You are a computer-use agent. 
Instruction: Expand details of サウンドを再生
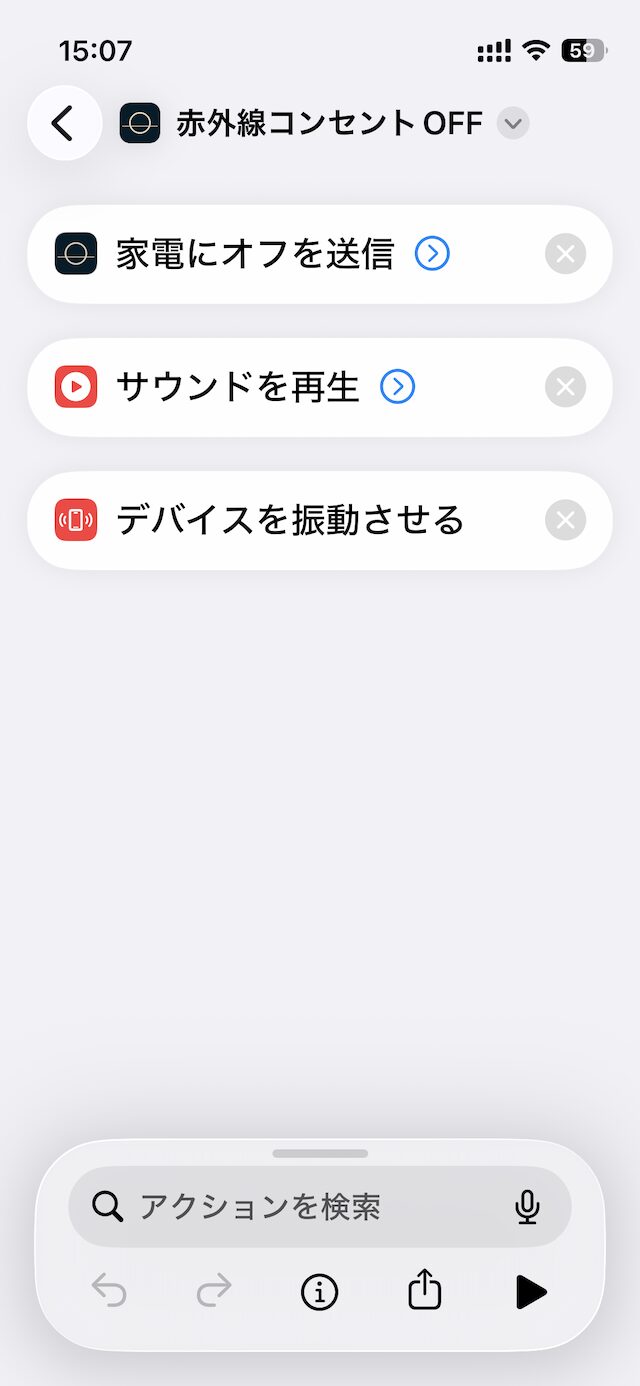coord(397,387)
